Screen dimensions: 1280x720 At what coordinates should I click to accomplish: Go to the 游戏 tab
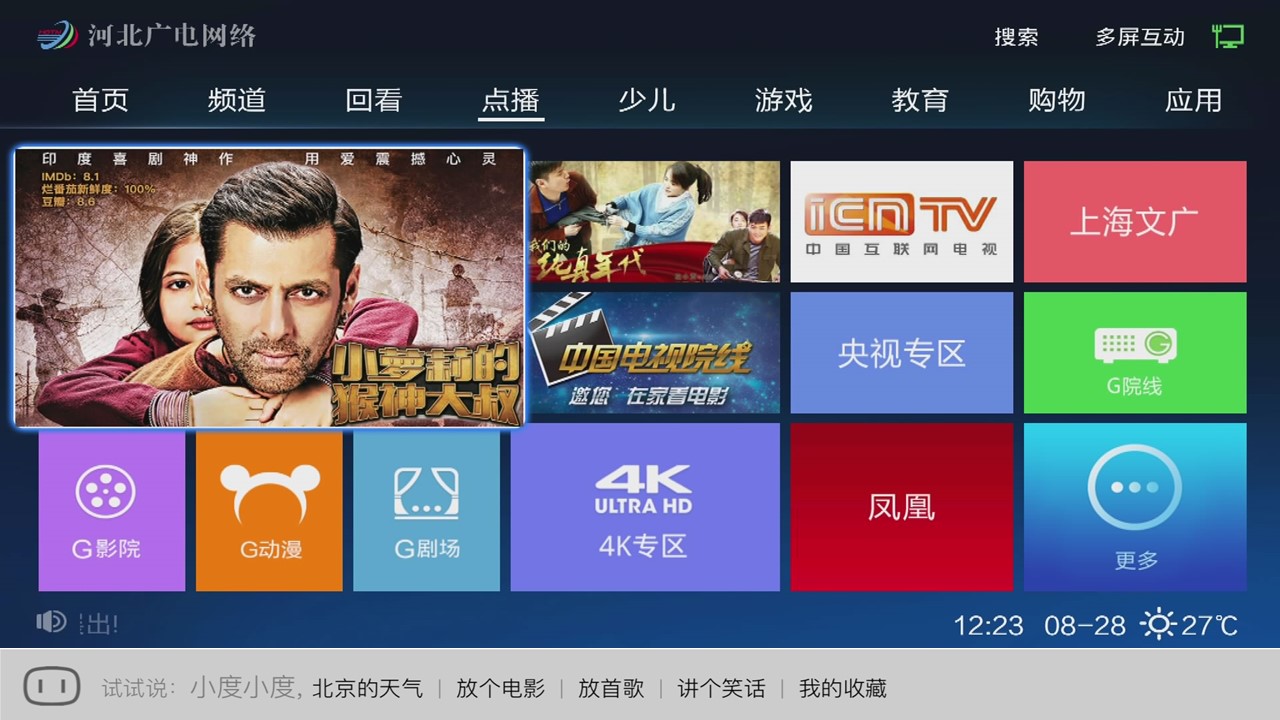tap(783, 100)
